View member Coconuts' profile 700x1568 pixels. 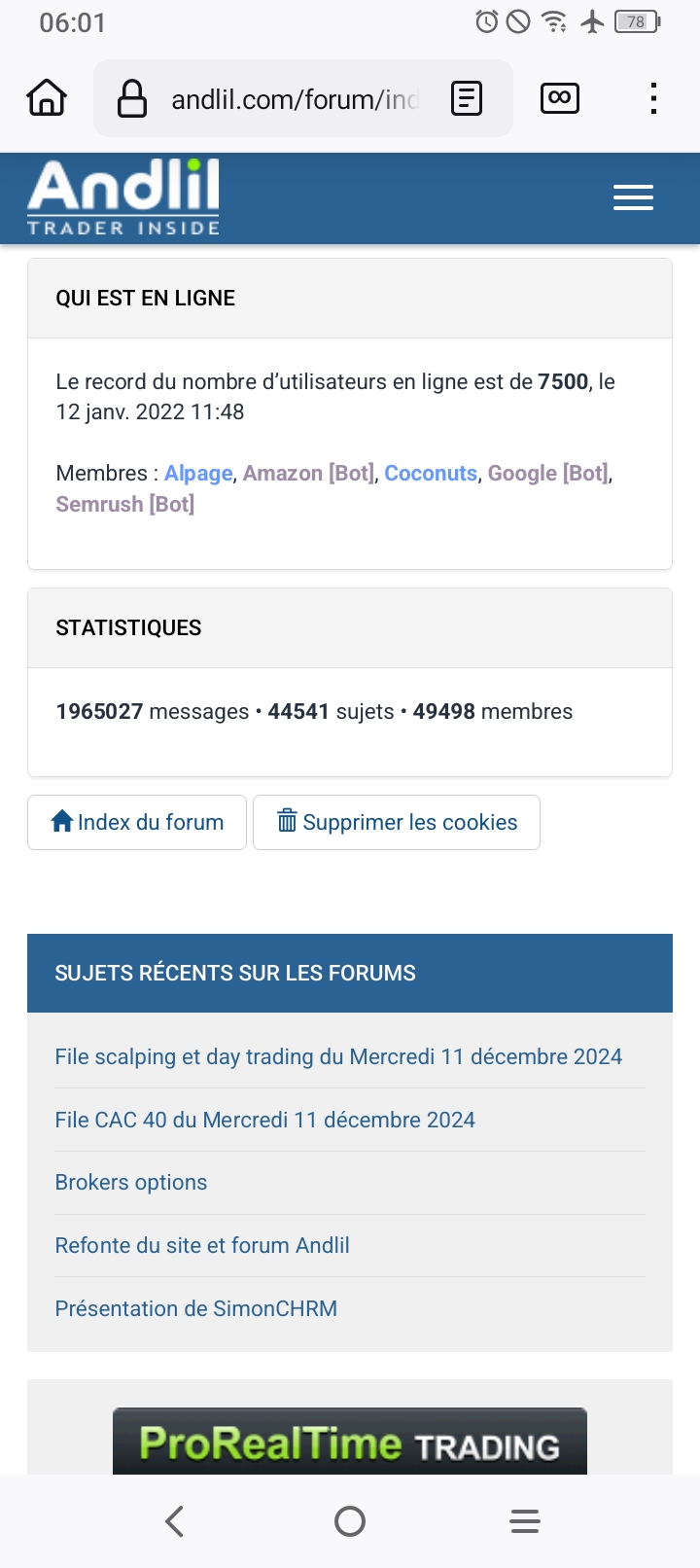tap(431, 474)
